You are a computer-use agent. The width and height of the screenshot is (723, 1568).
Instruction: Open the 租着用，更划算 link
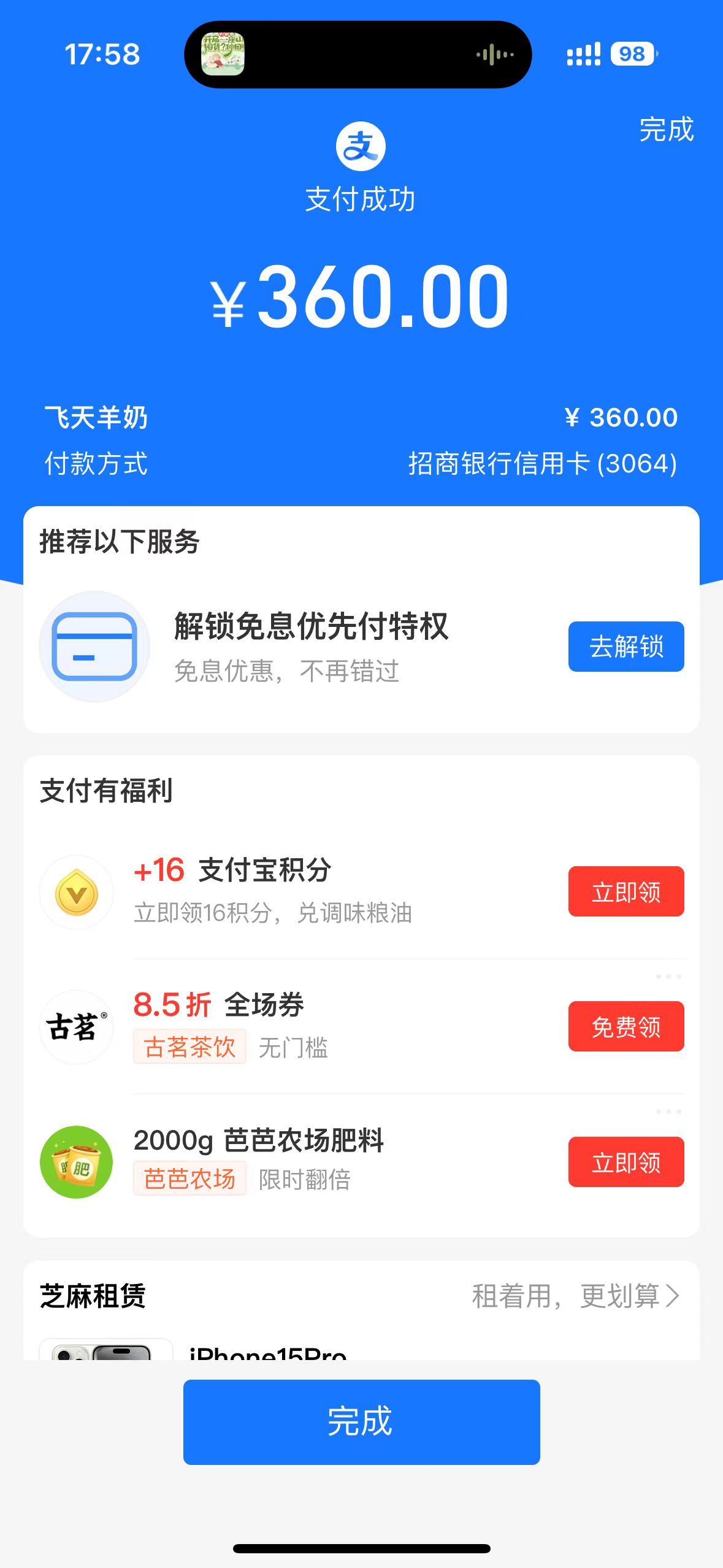coord(575,1296)
